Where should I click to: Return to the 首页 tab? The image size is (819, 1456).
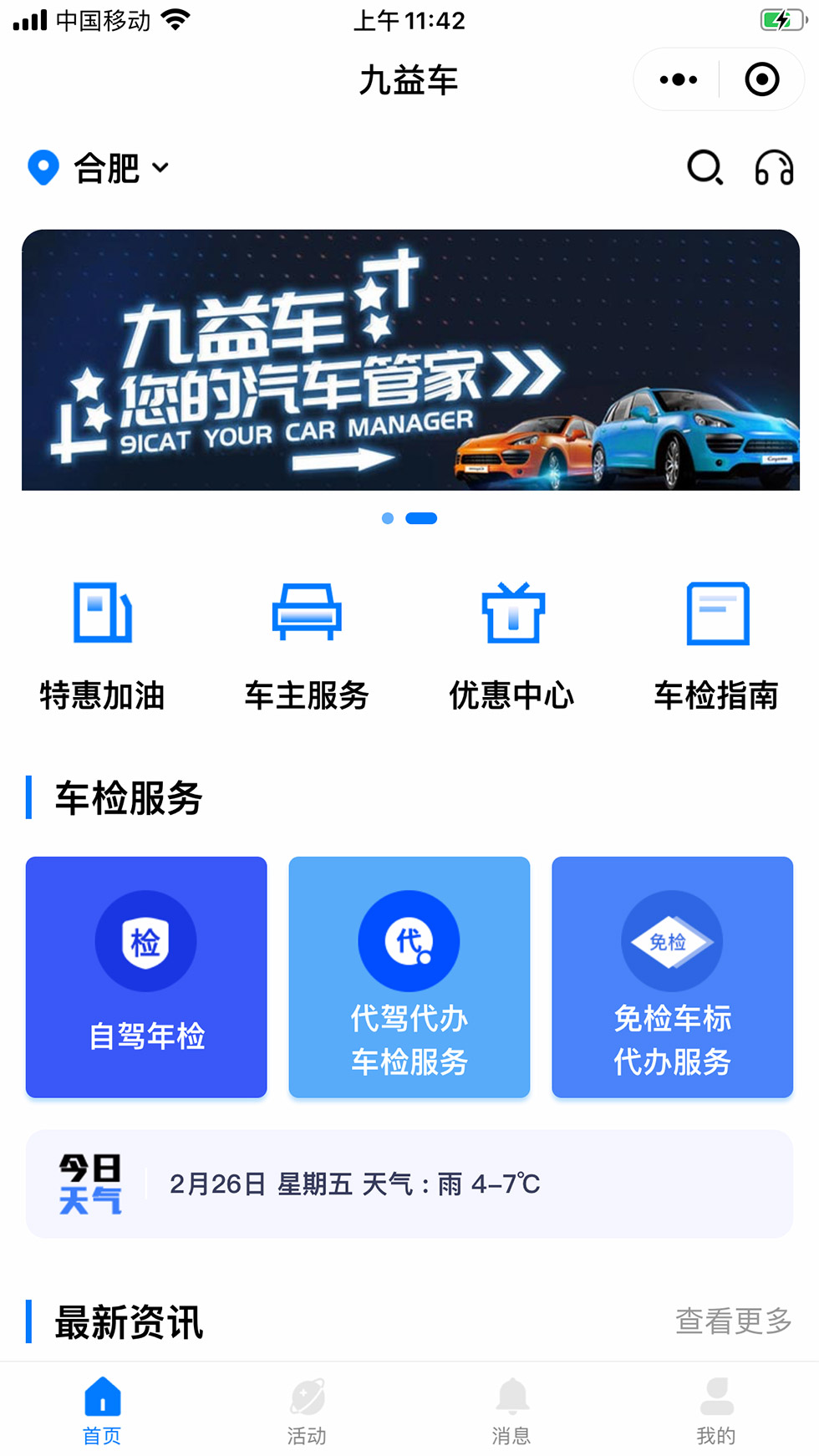[102, 1411]
